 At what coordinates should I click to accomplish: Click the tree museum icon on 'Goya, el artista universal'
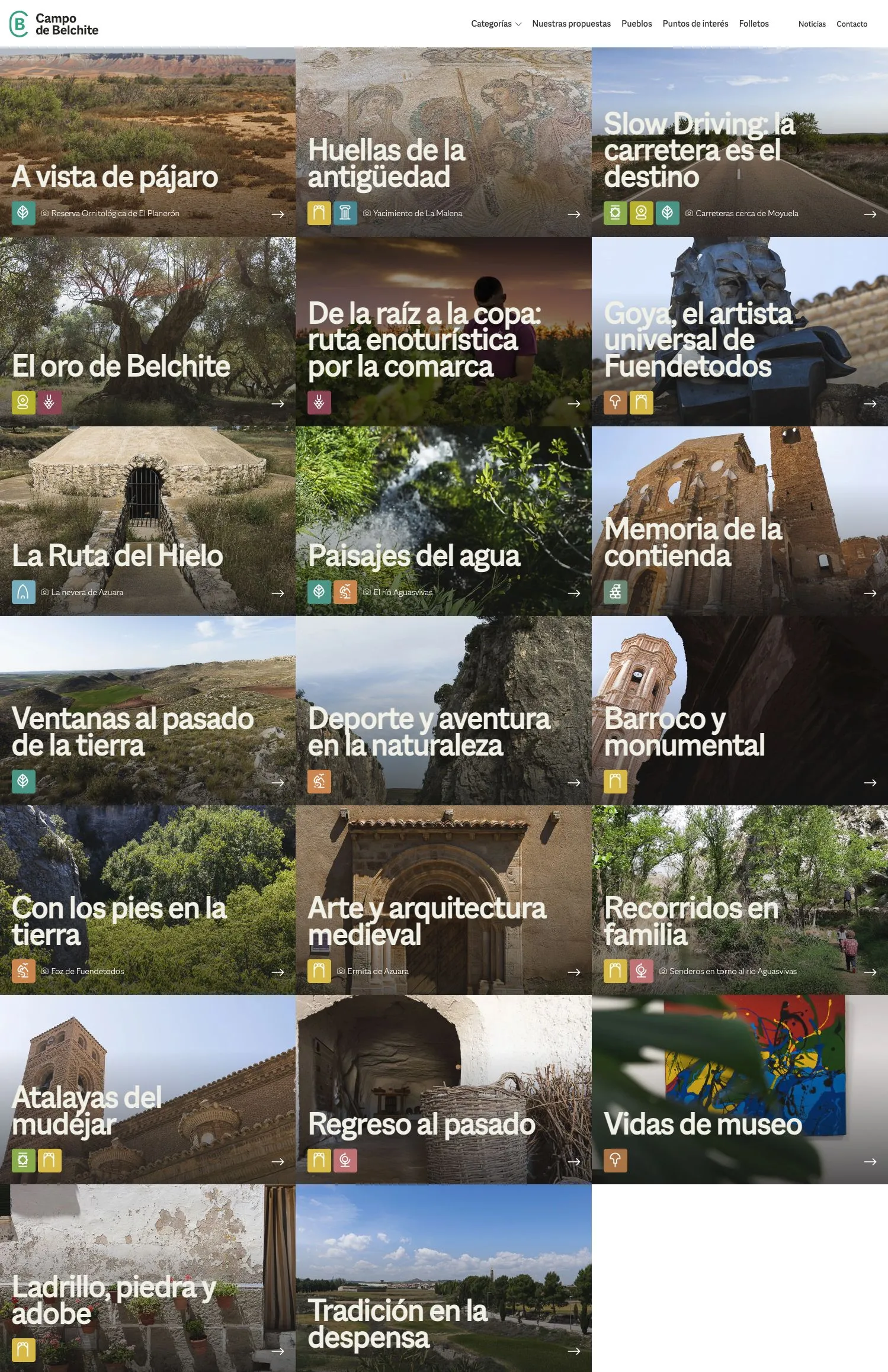(615, 403)
